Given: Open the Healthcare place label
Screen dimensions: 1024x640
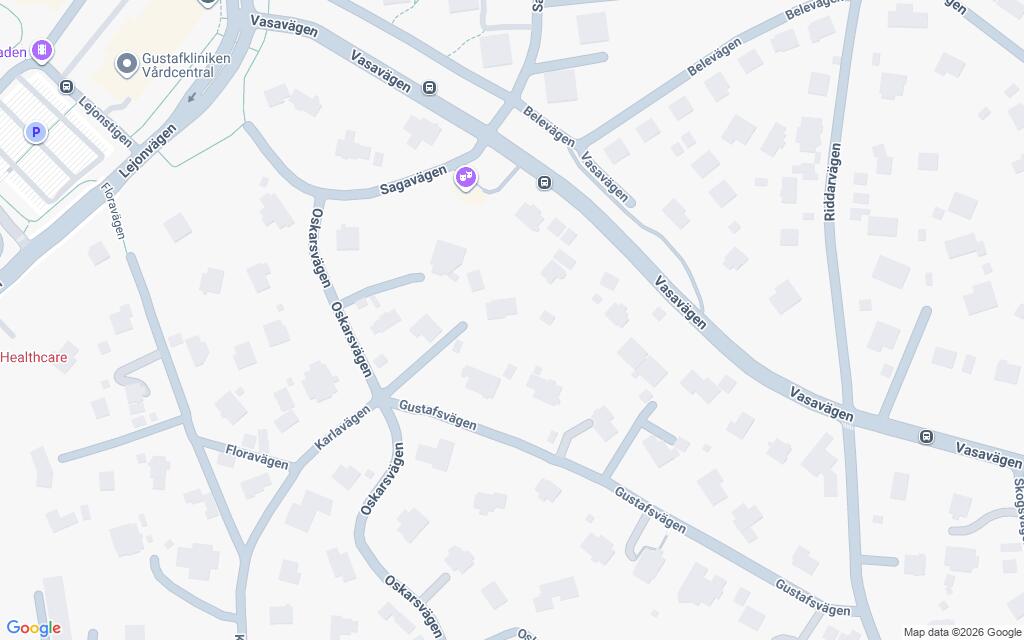Looking at the screenshot, I should click(33, 357).
